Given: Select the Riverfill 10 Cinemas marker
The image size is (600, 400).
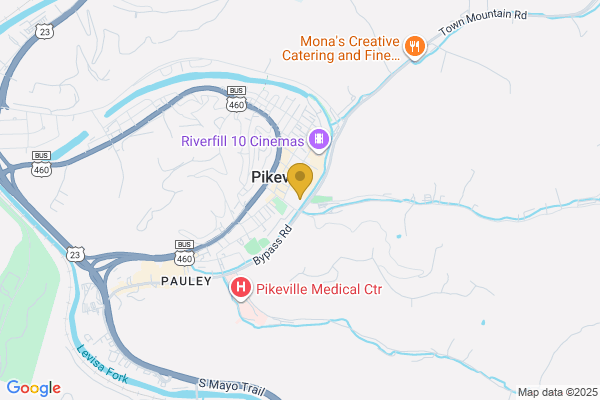Looking at the screenshot, I should click(x=318, y=140).
